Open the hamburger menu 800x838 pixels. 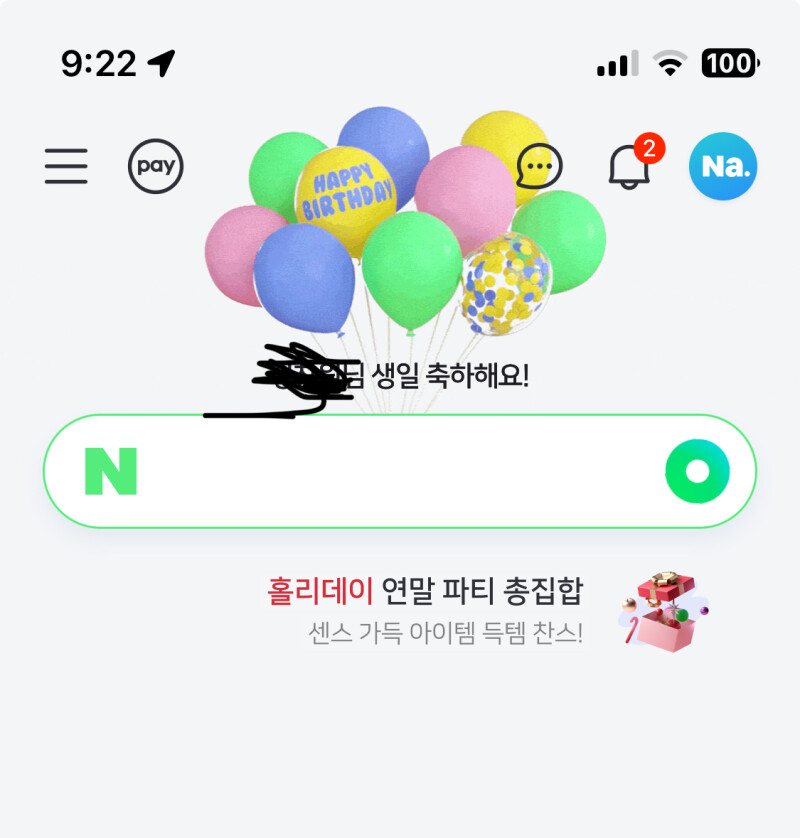[x=66, y=166]
